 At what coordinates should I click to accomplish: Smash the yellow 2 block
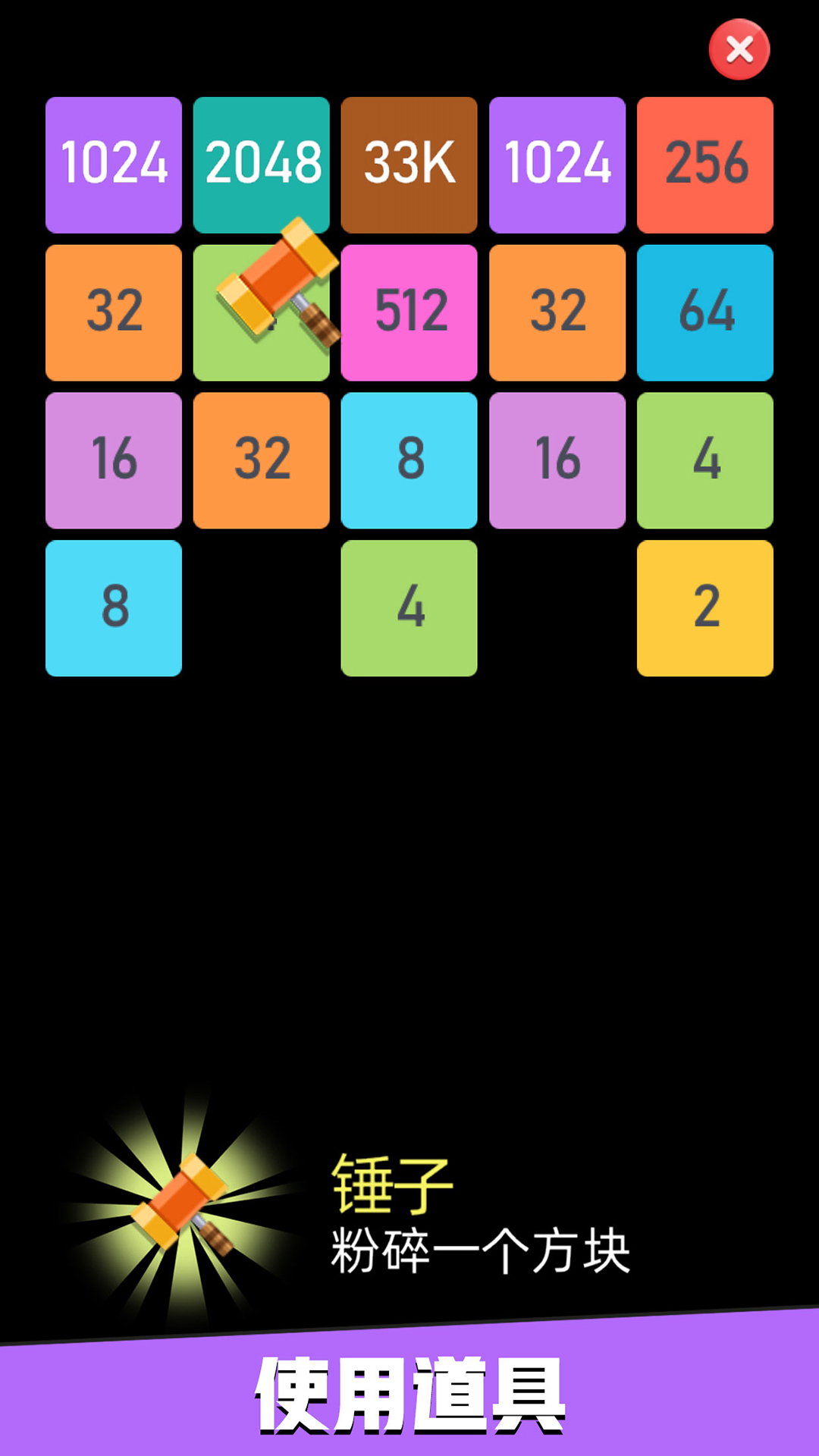click(x=705, y=608)
